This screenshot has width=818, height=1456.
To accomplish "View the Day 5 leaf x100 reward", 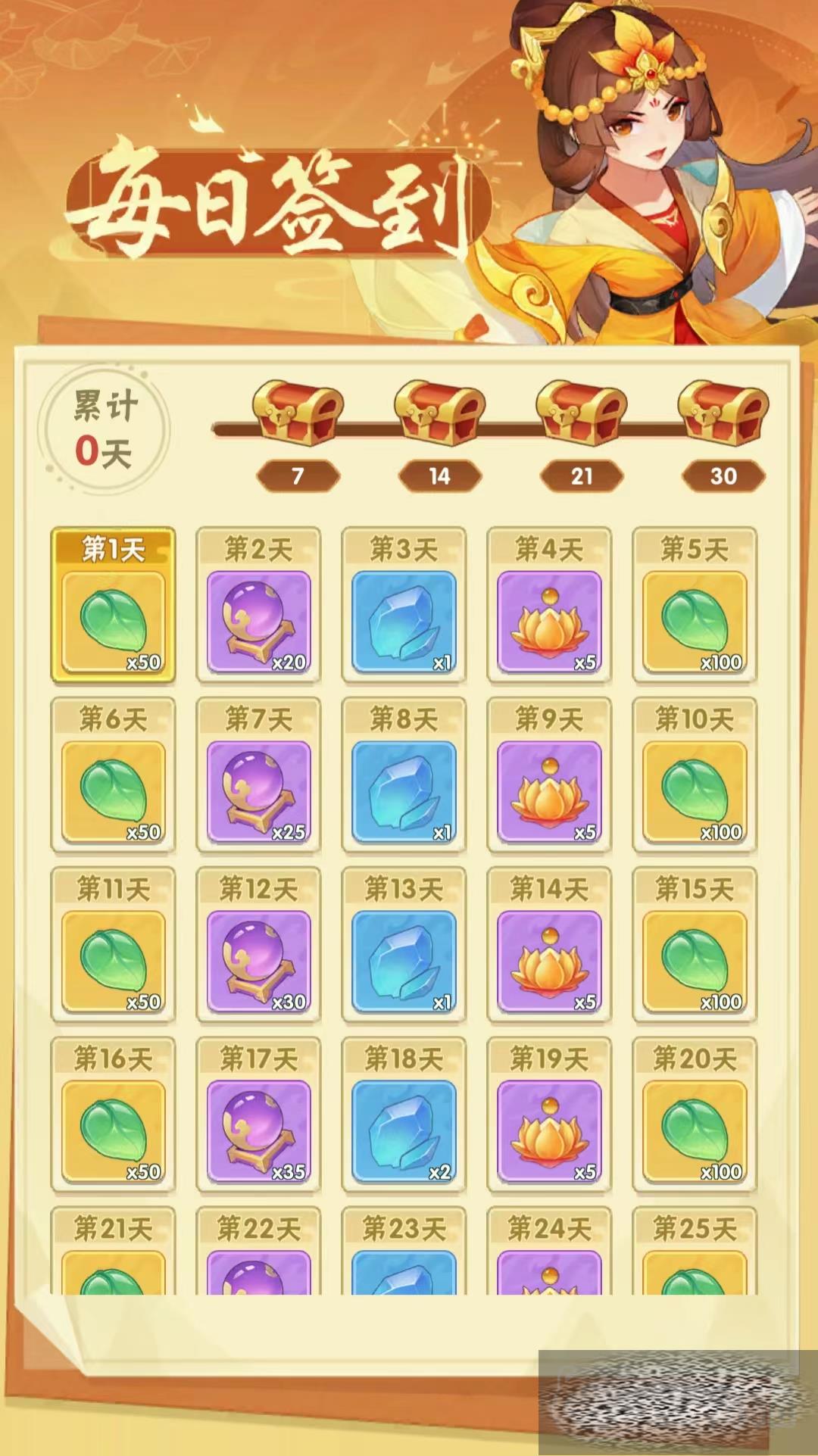I will (695, 622).
